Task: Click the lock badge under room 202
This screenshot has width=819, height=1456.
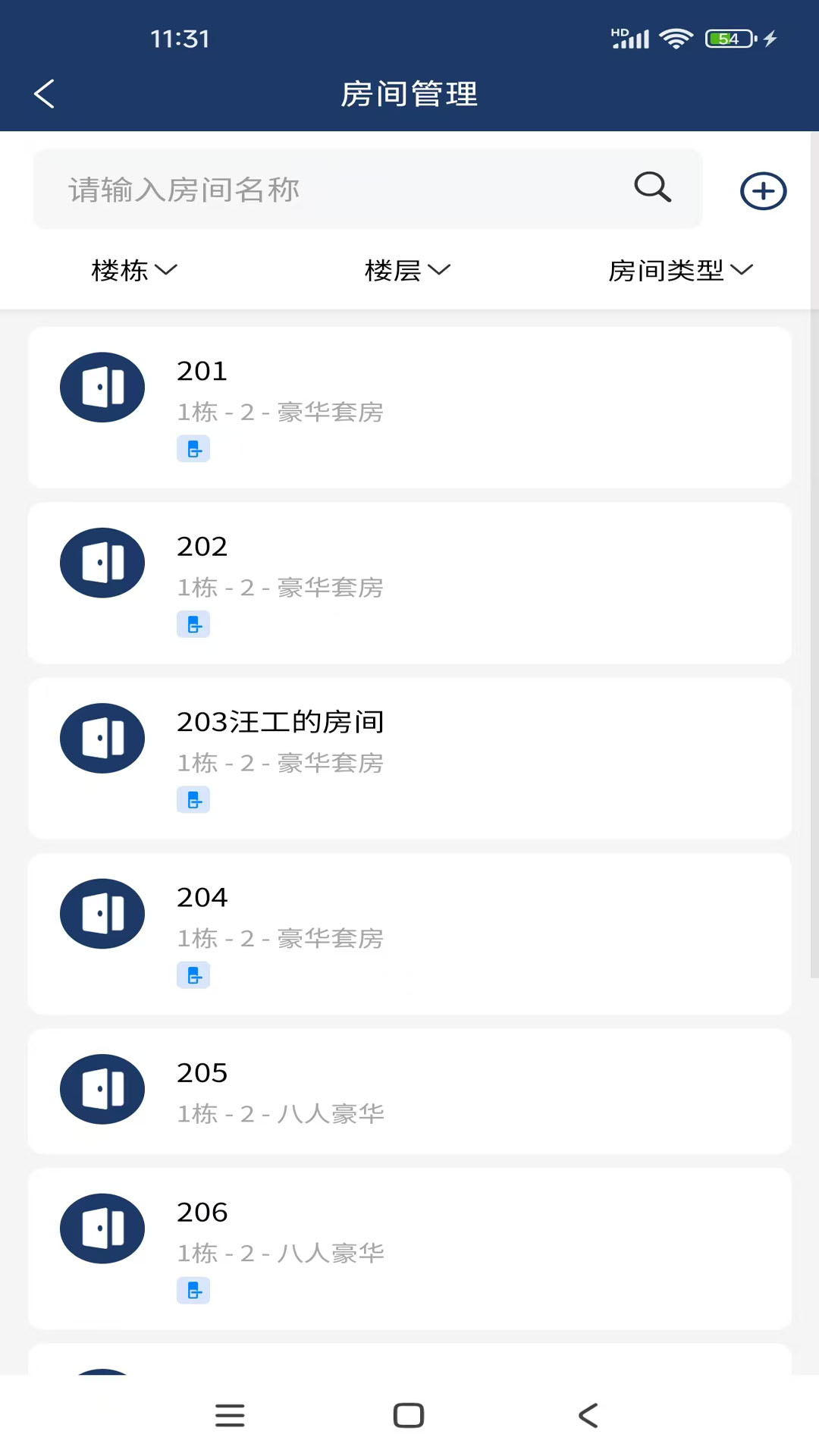Action: pos(193,624)
